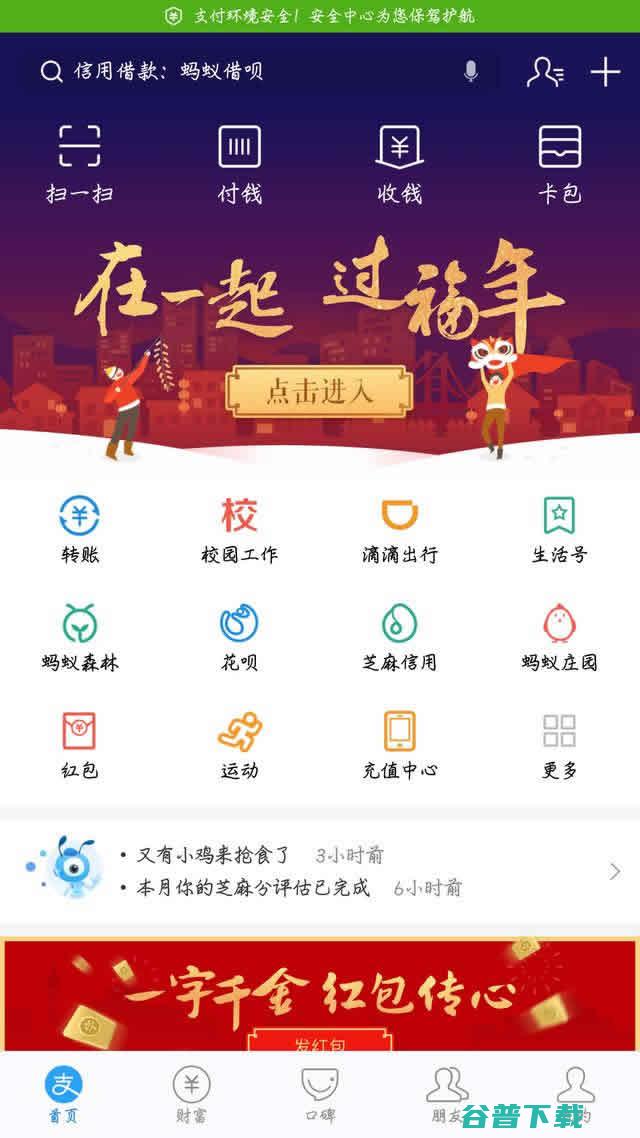Open 芝麻信用
The image size is (640, 1138).
(x=400, y=637)
